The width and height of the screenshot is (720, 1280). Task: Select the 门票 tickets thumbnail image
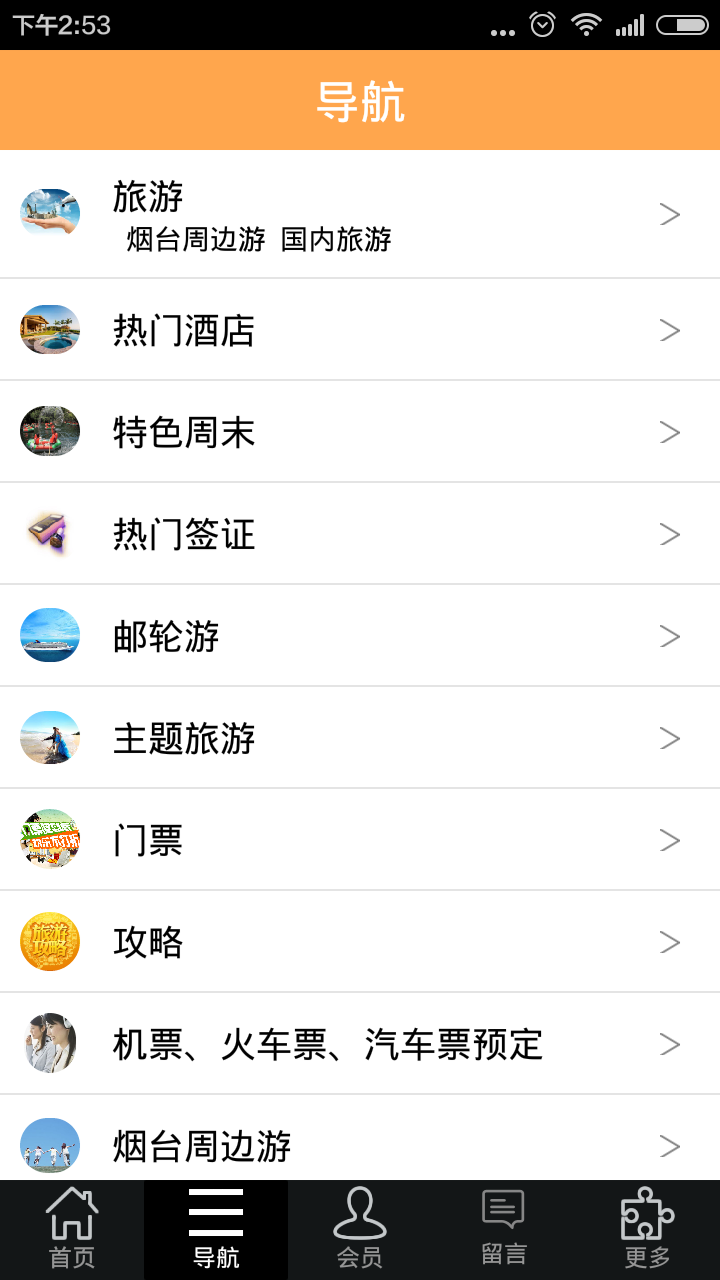coord(49,840)
